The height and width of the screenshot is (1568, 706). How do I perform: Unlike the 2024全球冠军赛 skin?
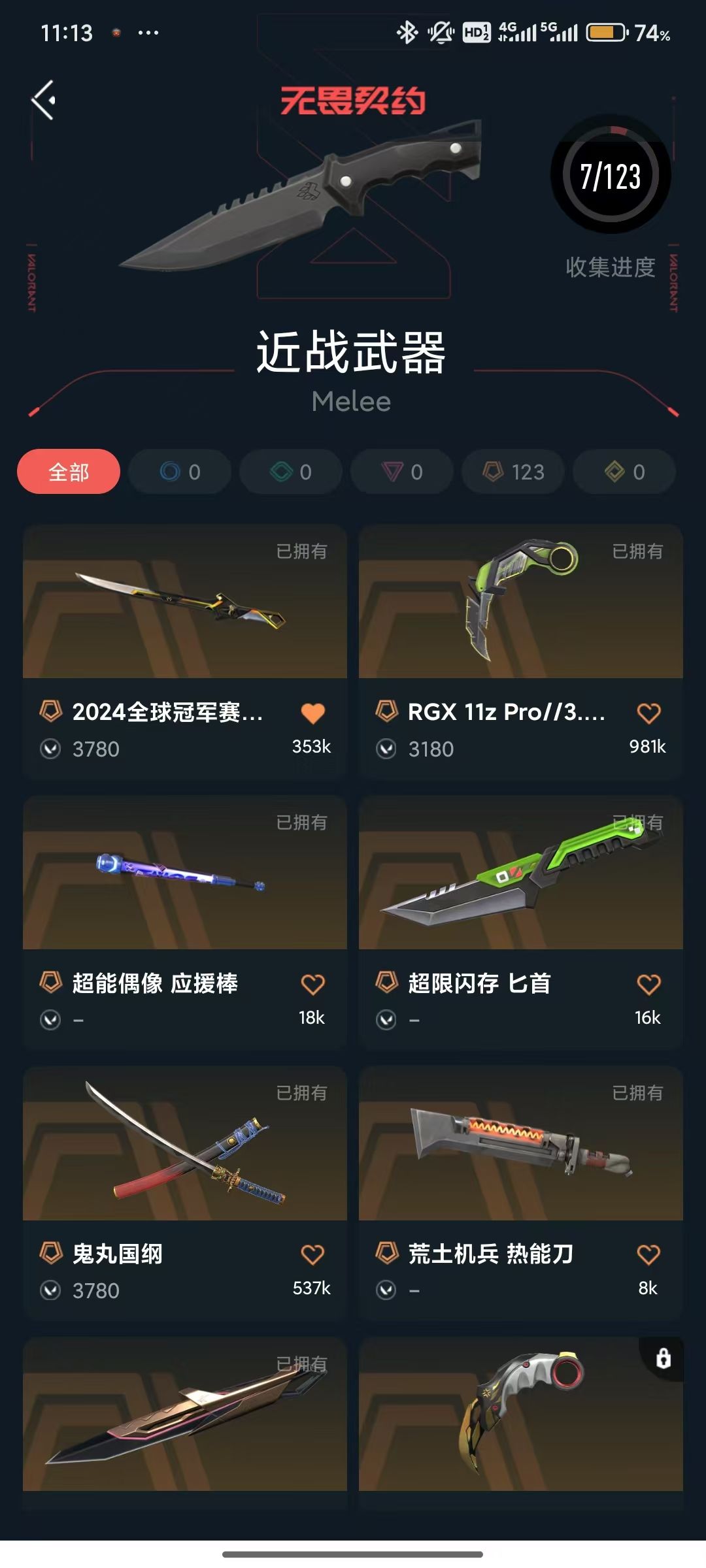click(x=312, y=713)
